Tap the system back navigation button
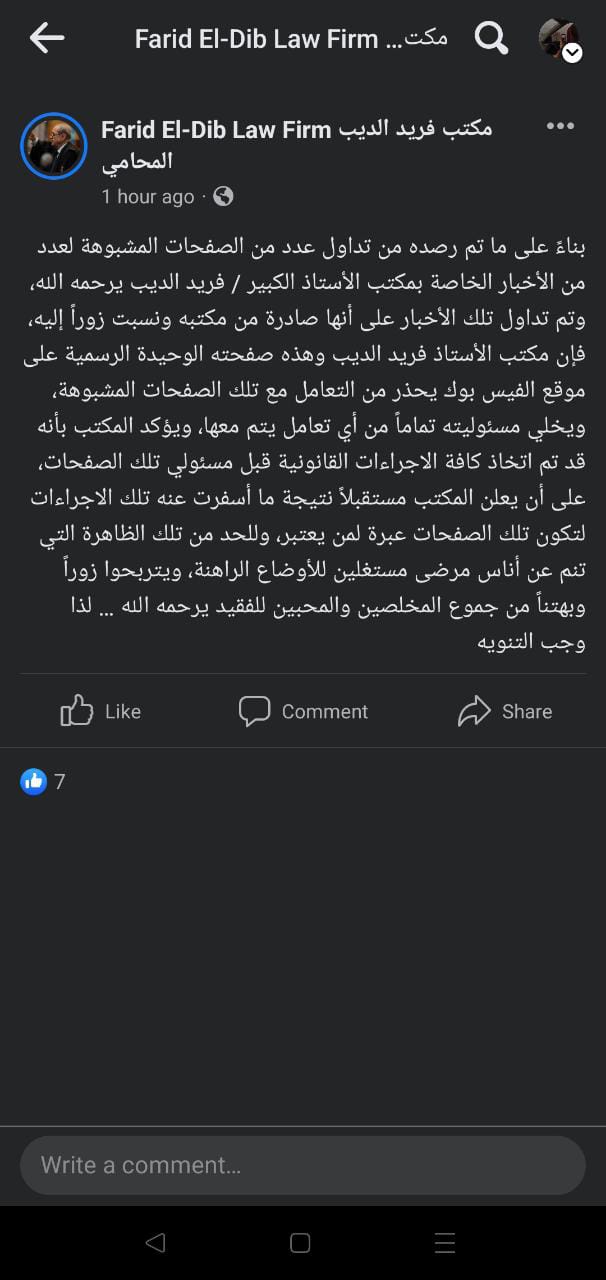Viewport: 606px width, 1280px height. click(x=155, y=1243)
